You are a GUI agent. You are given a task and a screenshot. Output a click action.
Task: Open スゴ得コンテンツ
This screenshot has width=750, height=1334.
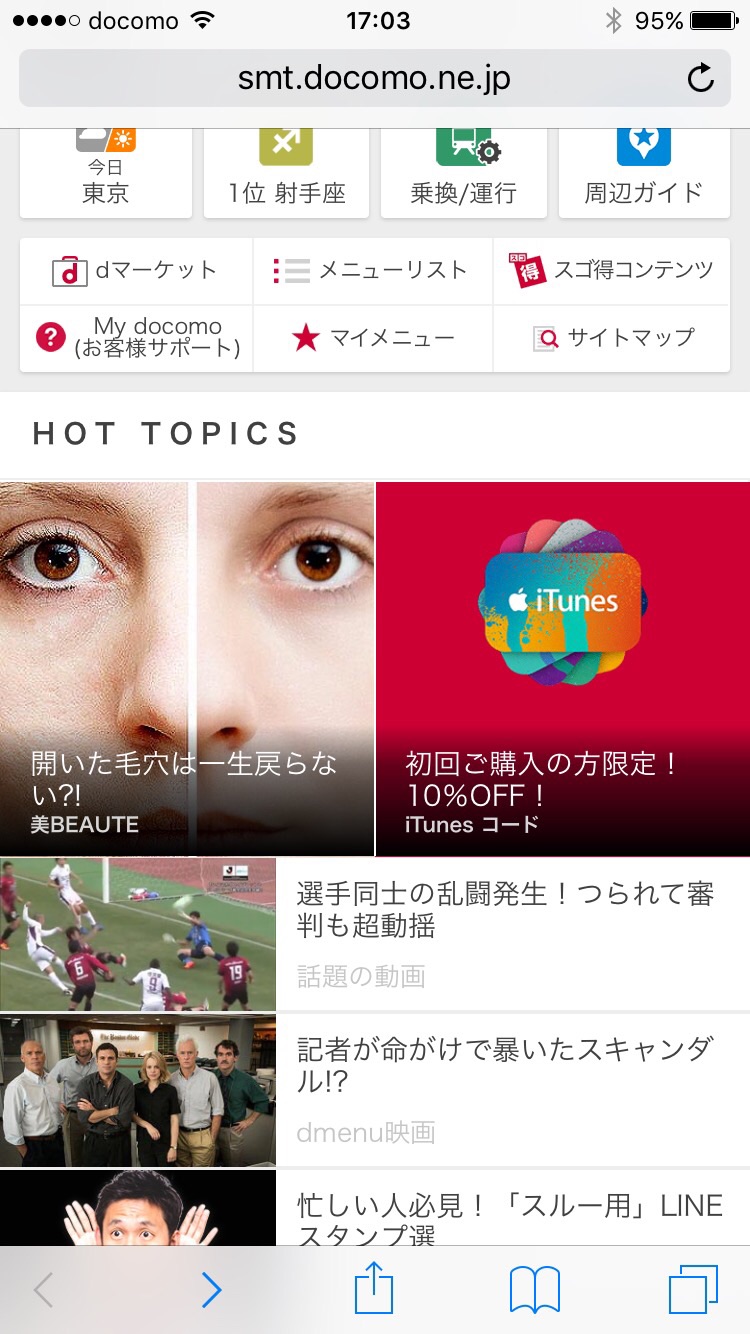click(x=612, y=271)
